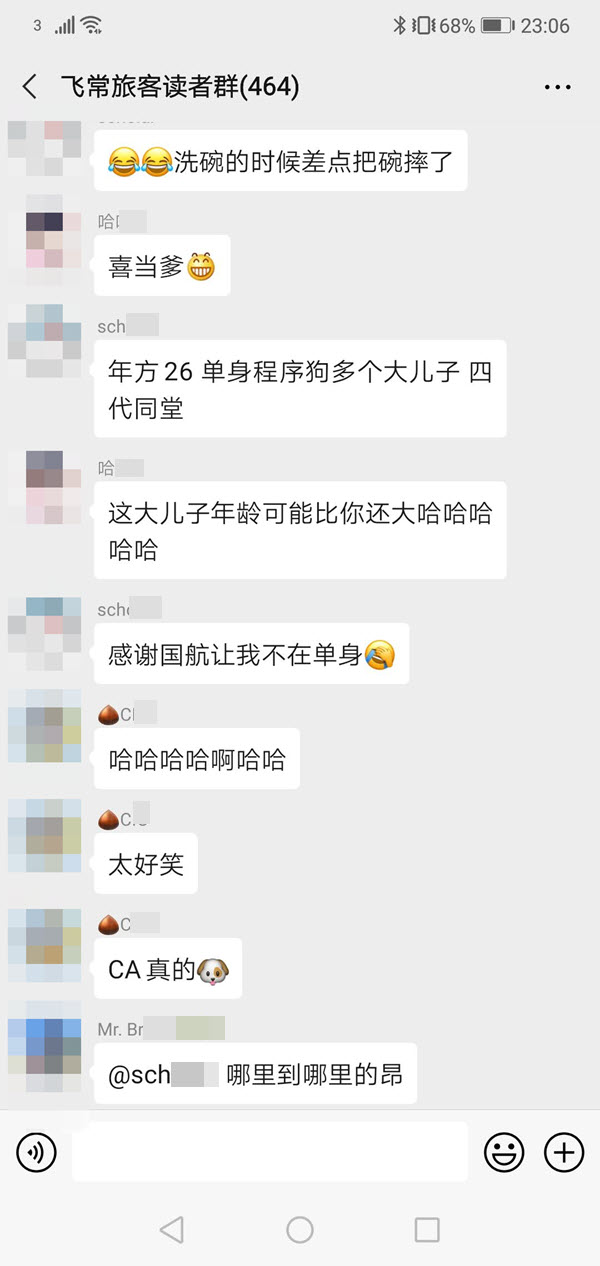Image resolution: width=600 pixels, height=1266 pixels.
Task: Open the plus attachments menu
Action: tap(564, 1153)
